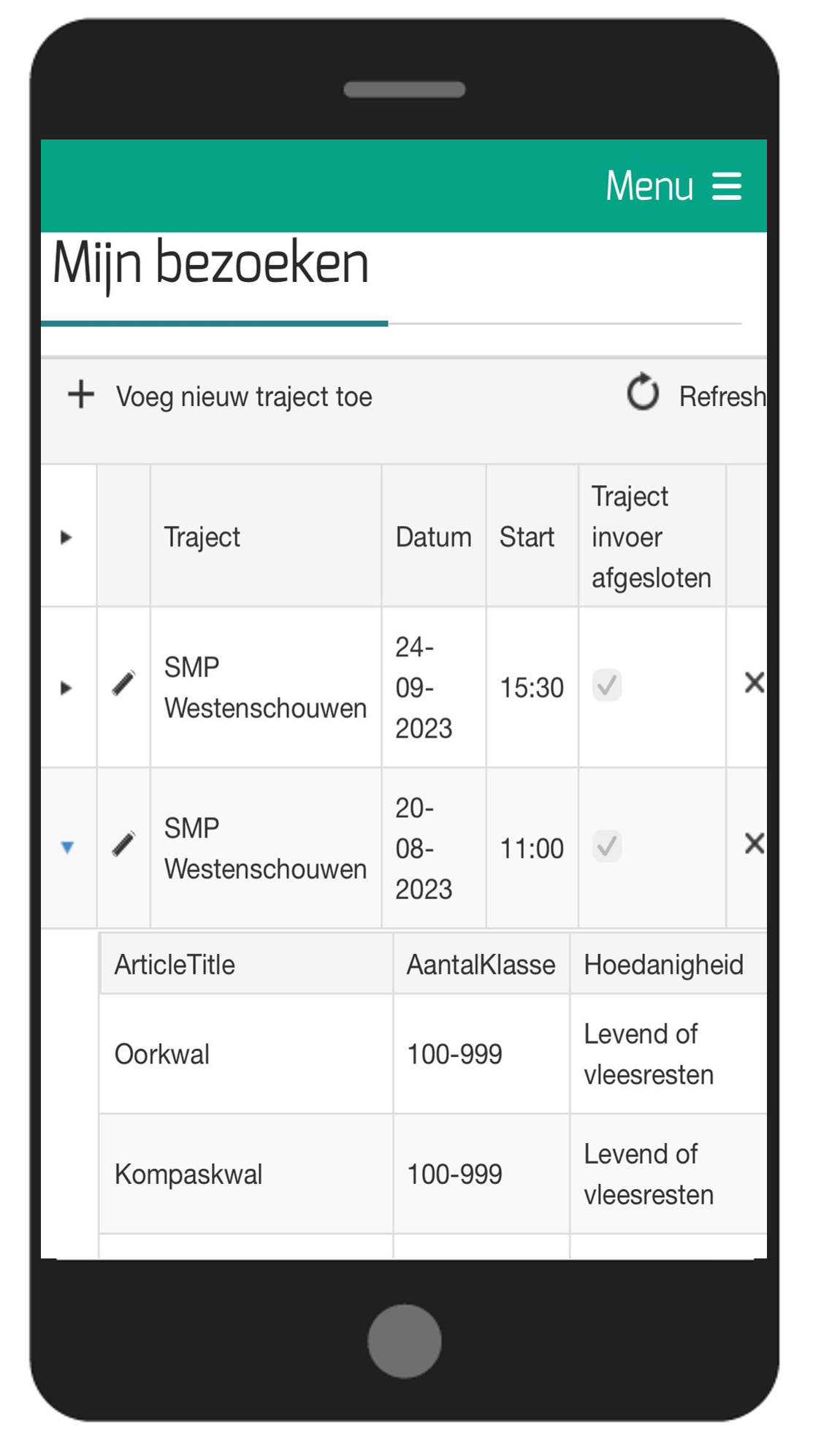Collapse the 20-08-2023 visit details
This screenshot has width=840, height=1433.
67,847
